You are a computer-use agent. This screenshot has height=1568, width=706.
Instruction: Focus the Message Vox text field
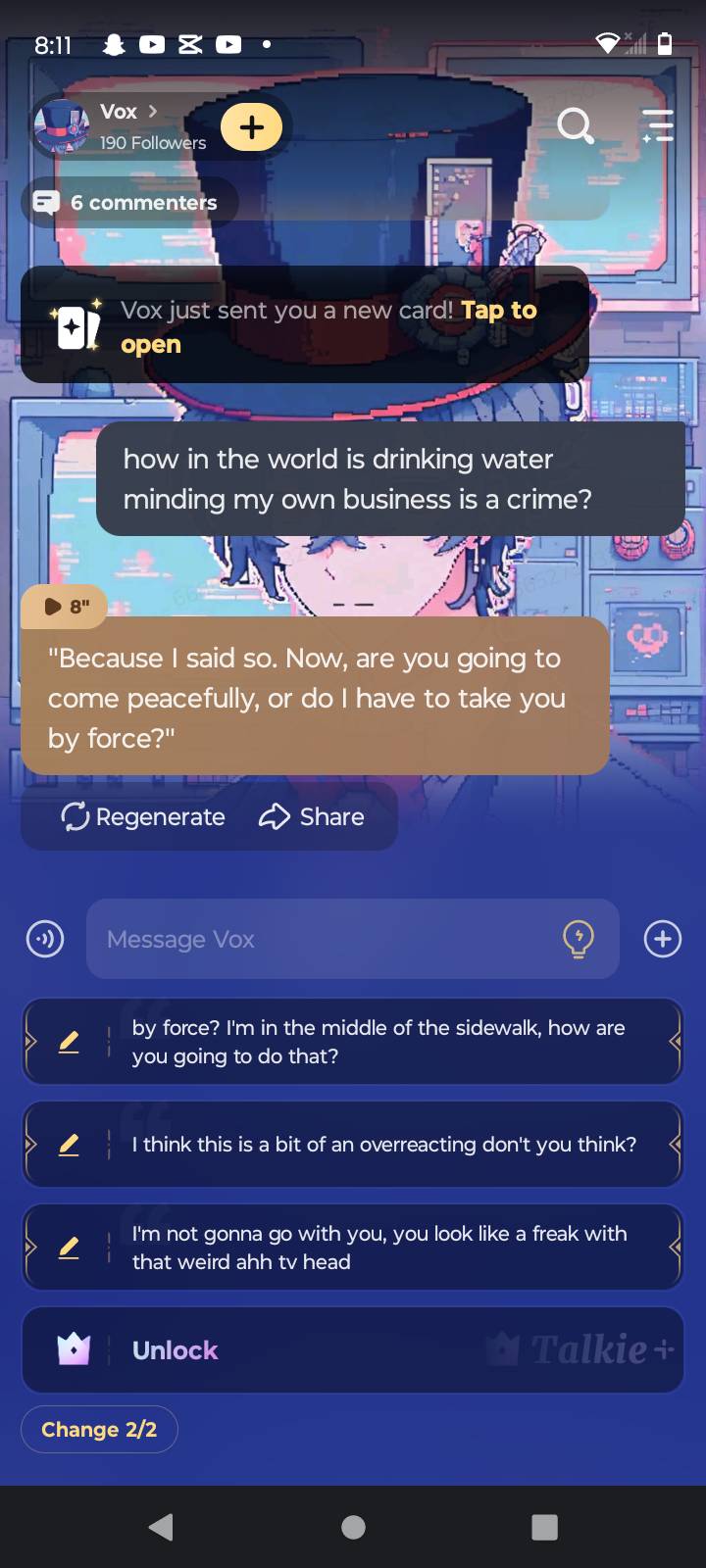coord(324,939)
